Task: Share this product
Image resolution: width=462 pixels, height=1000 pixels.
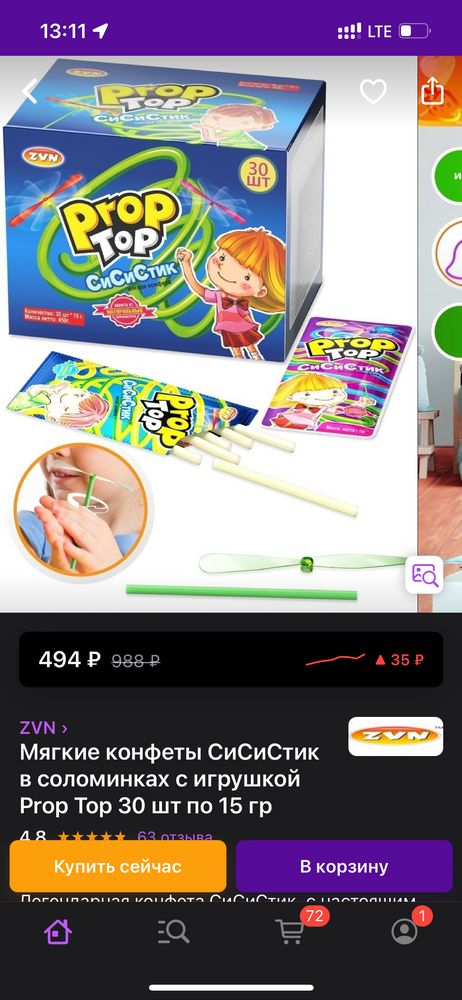Action: (x=432, y=91)
